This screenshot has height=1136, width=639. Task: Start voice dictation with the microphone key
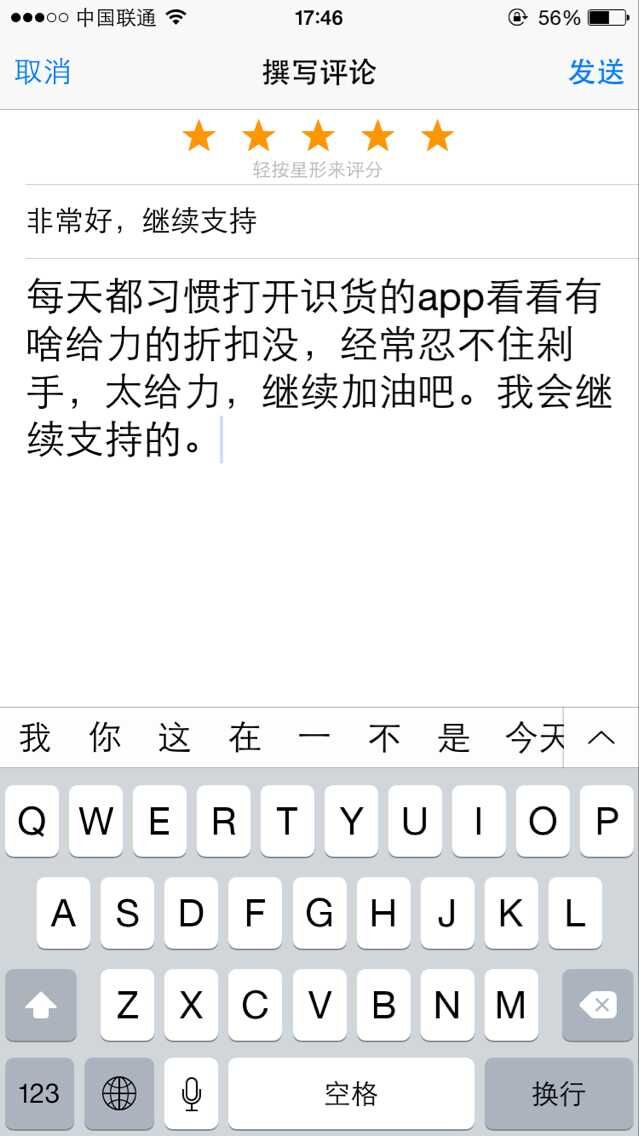(191, 1093)
